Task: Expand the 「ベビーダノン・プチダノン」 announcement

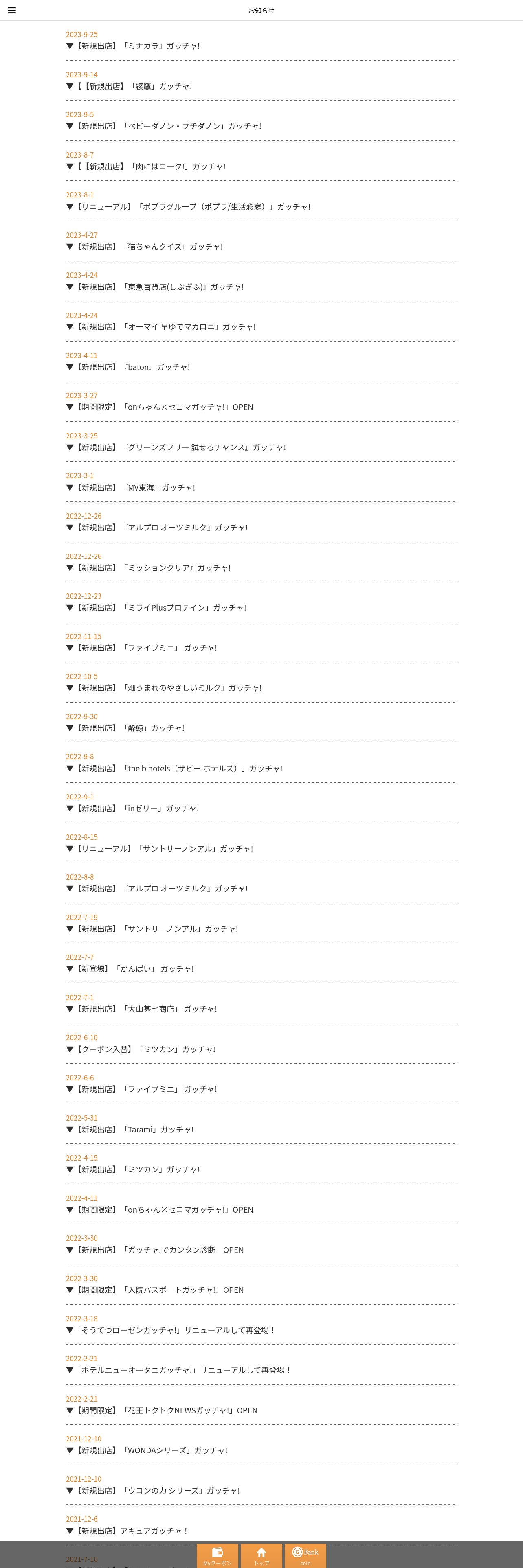Action: point(165,127)
